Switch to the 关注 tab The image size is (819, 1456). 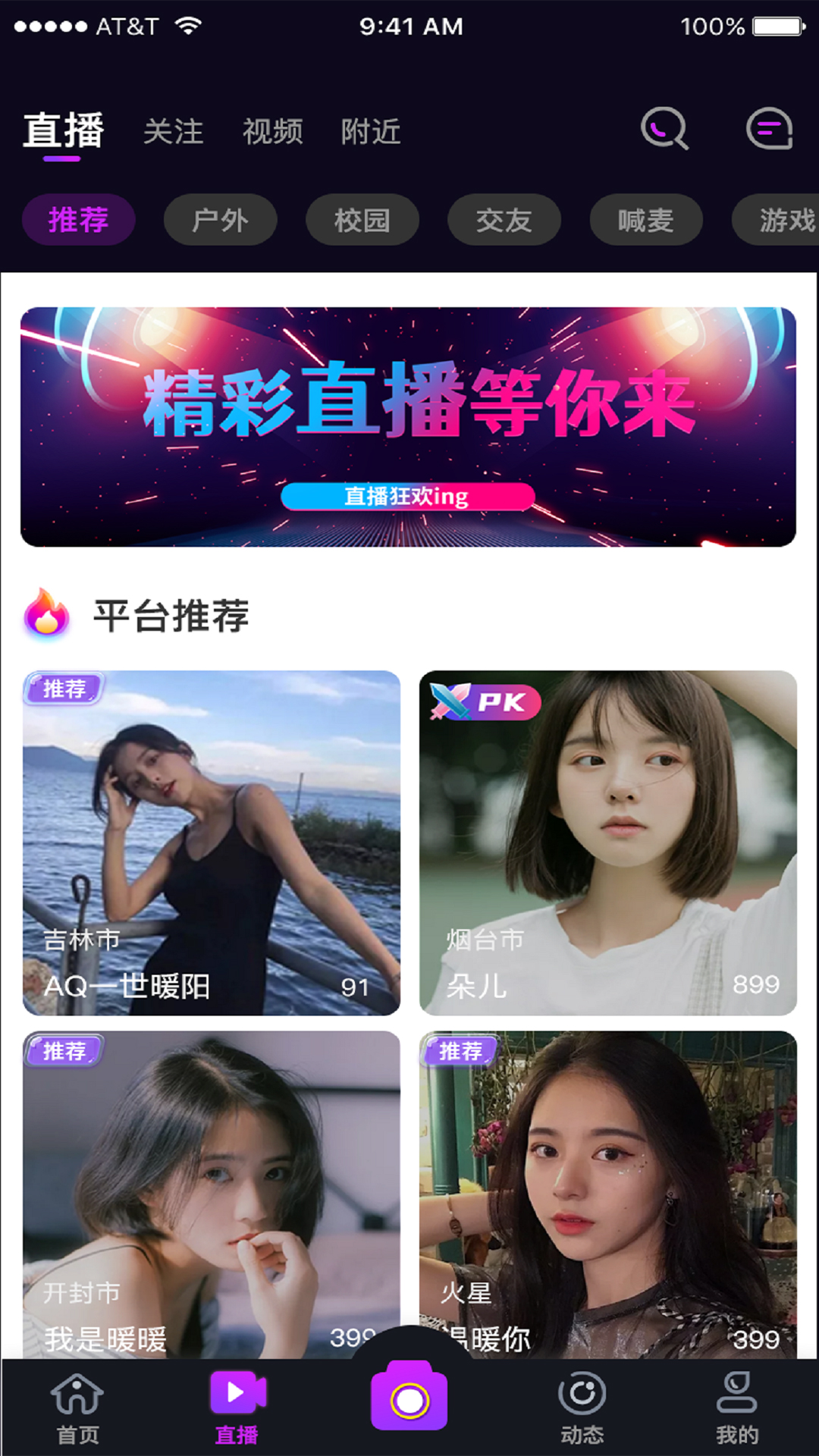pyautogui.click(x=175, y=130)
